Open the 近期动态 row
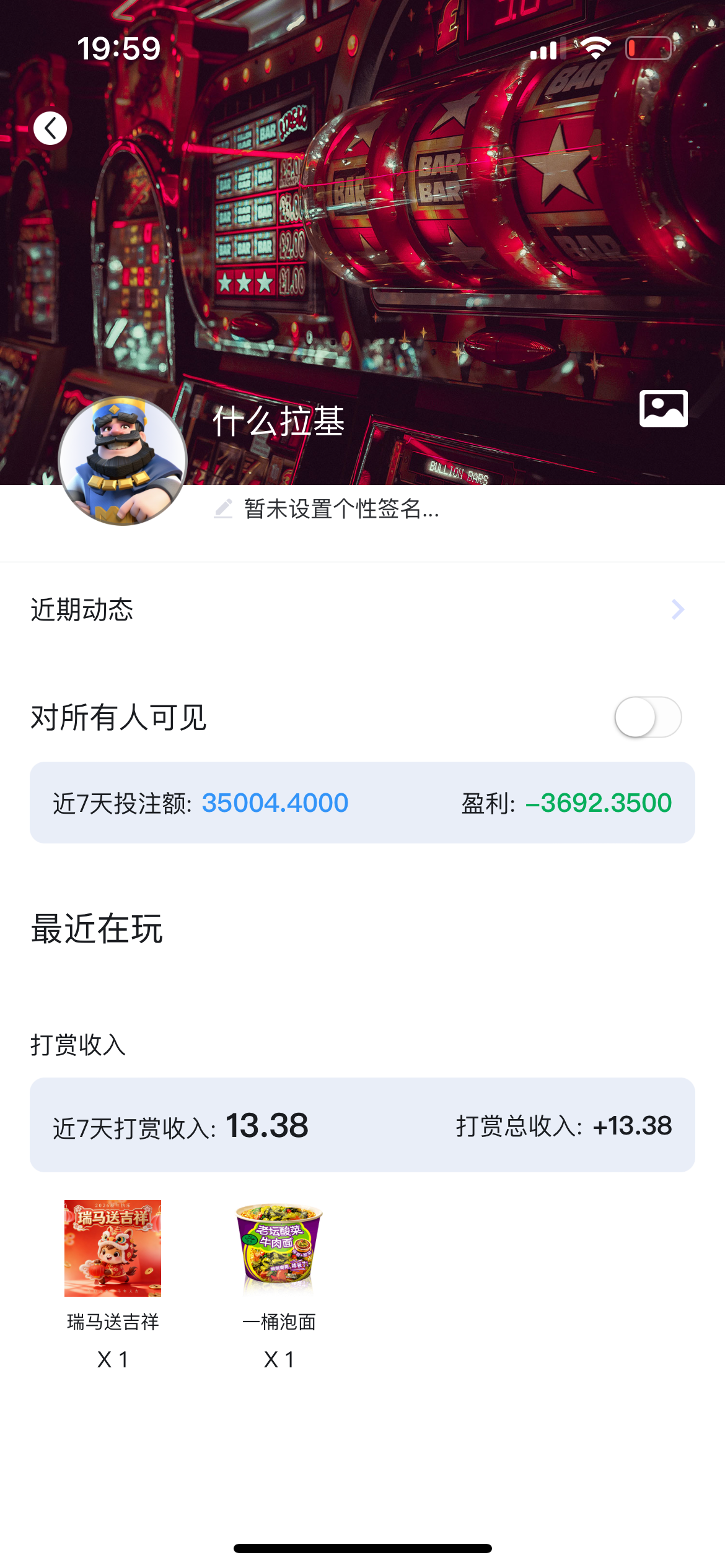The height and width of the screenshot is (1568, 725). pyautogui.click(x=362, y=610)
